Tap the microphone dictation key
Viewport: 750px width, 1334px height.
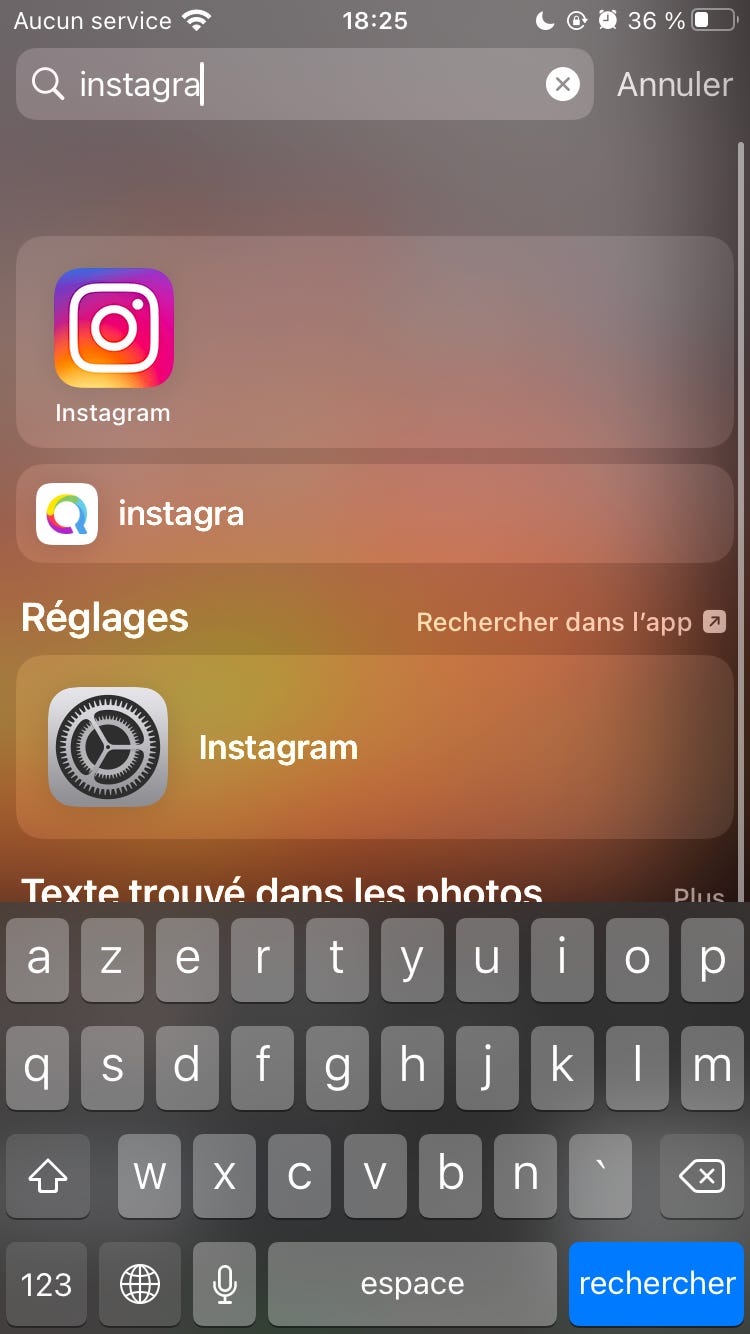pos(225,1283)
